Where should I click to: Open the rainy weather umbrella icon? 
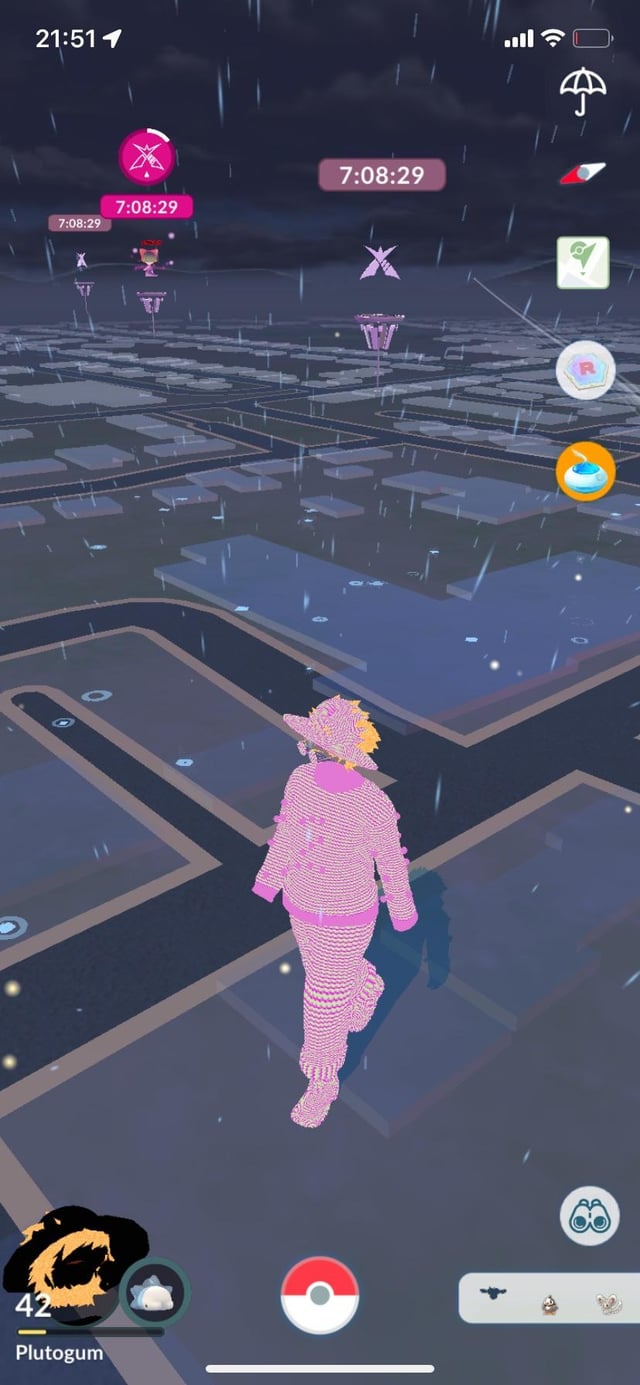583,91
